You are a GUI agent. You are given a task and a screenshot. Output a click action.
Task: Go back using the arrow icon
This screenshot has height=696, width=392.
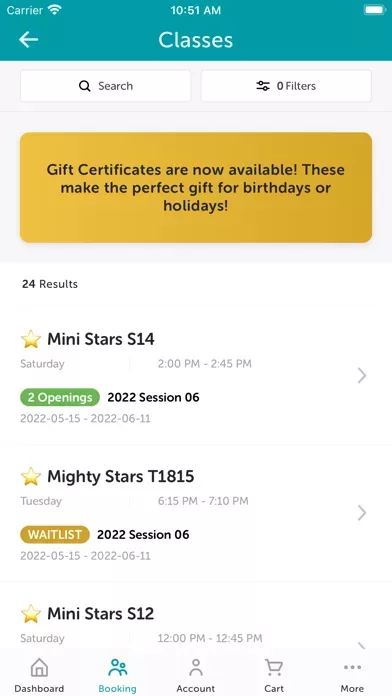pyautogui.click(x=28, y=40)
